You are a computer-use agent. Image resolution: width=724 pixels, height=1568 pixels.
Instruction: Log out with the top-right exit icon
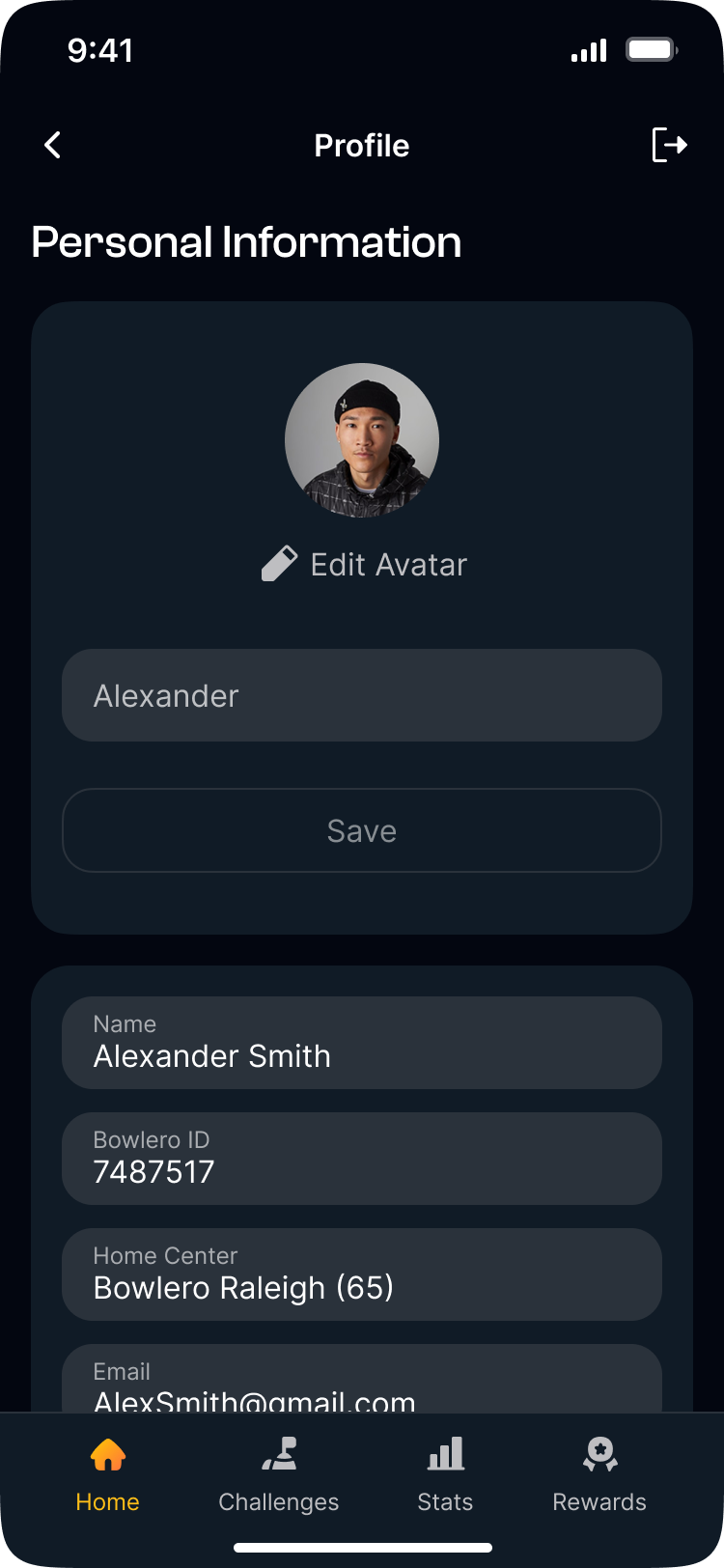tap(669, 145)
